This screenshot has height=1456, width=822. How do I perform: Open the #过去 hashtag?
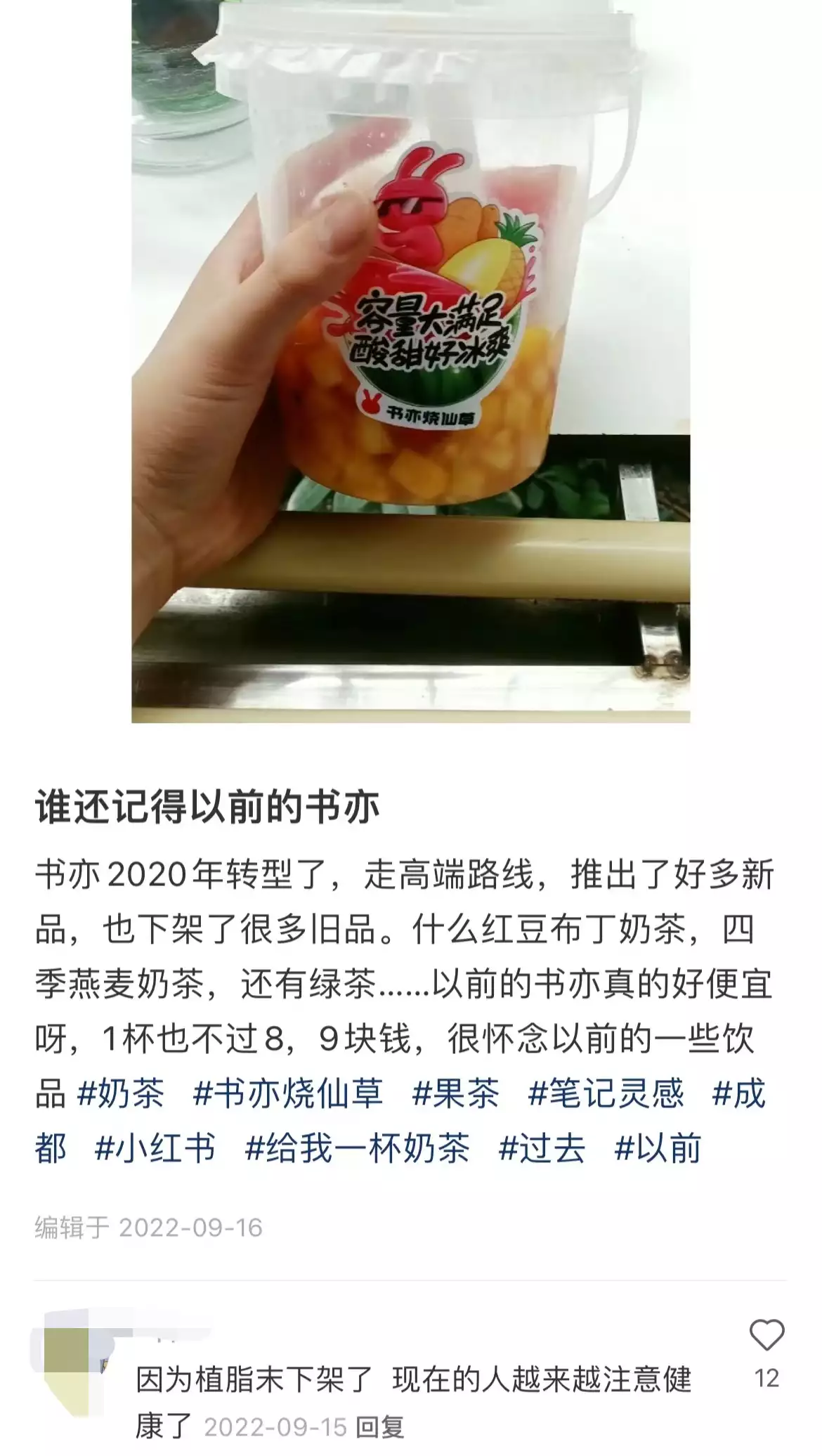[542, 1149]
